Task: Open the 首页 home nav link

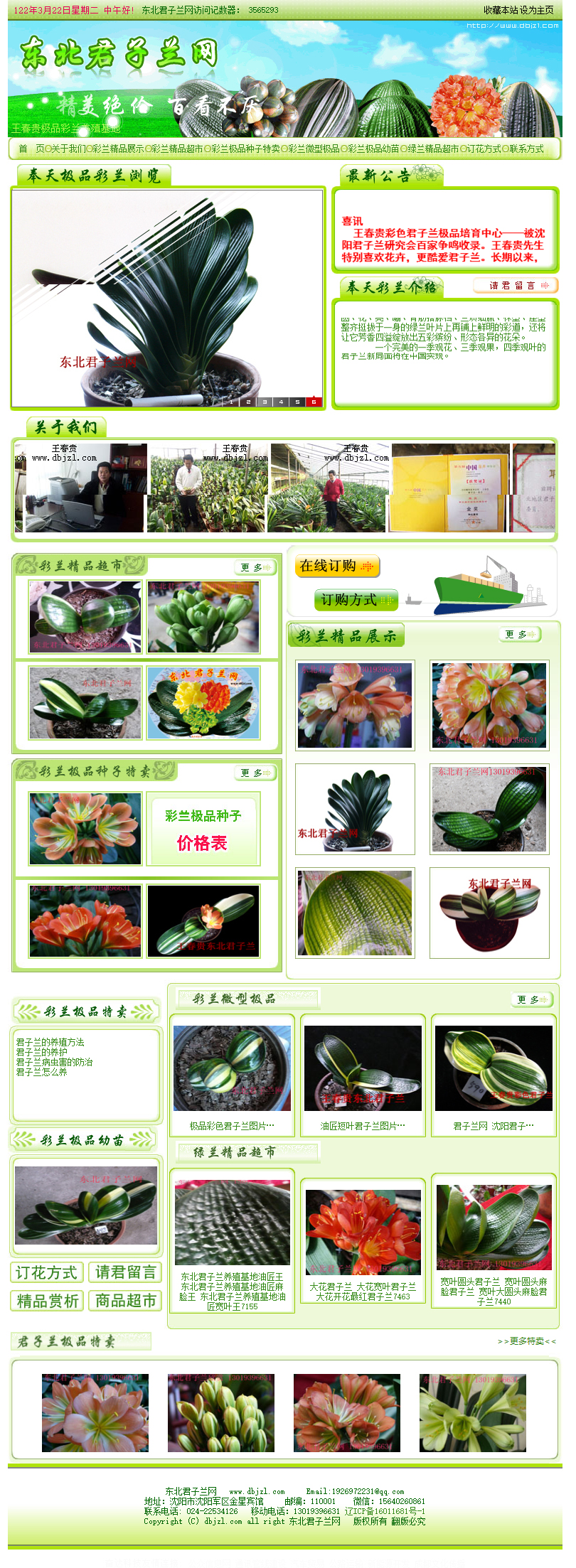Action: coord(31,149)
